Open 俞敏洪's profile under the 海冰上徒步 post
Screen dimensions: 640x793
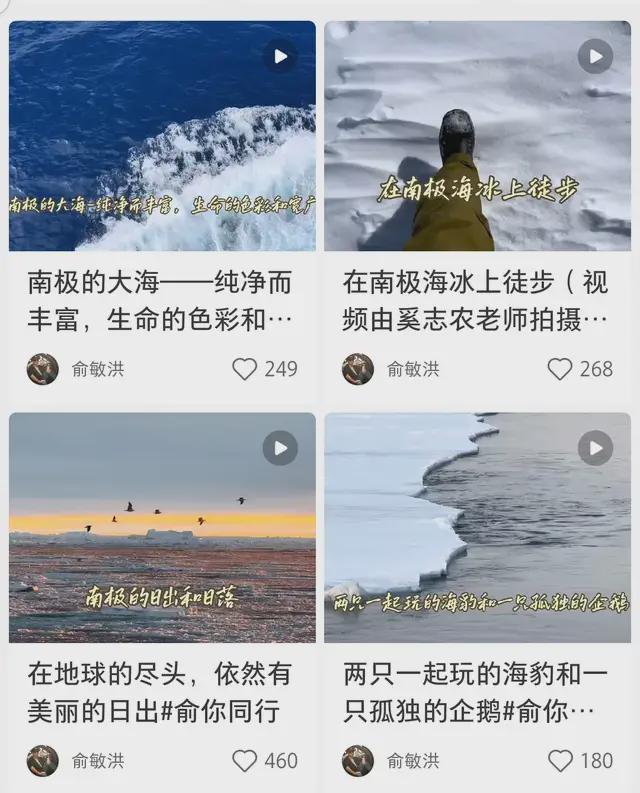[x=358, y=369]
